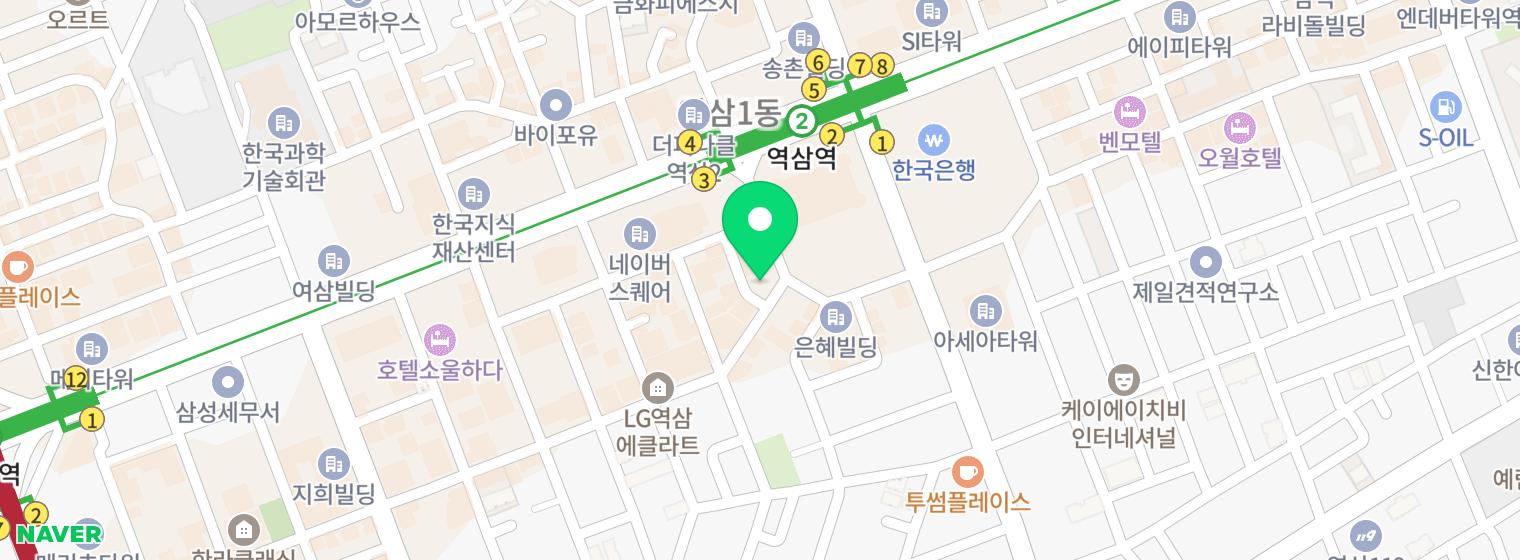
Task: Open the 은혜빌딩 place marker
Action: pos(835,318)
